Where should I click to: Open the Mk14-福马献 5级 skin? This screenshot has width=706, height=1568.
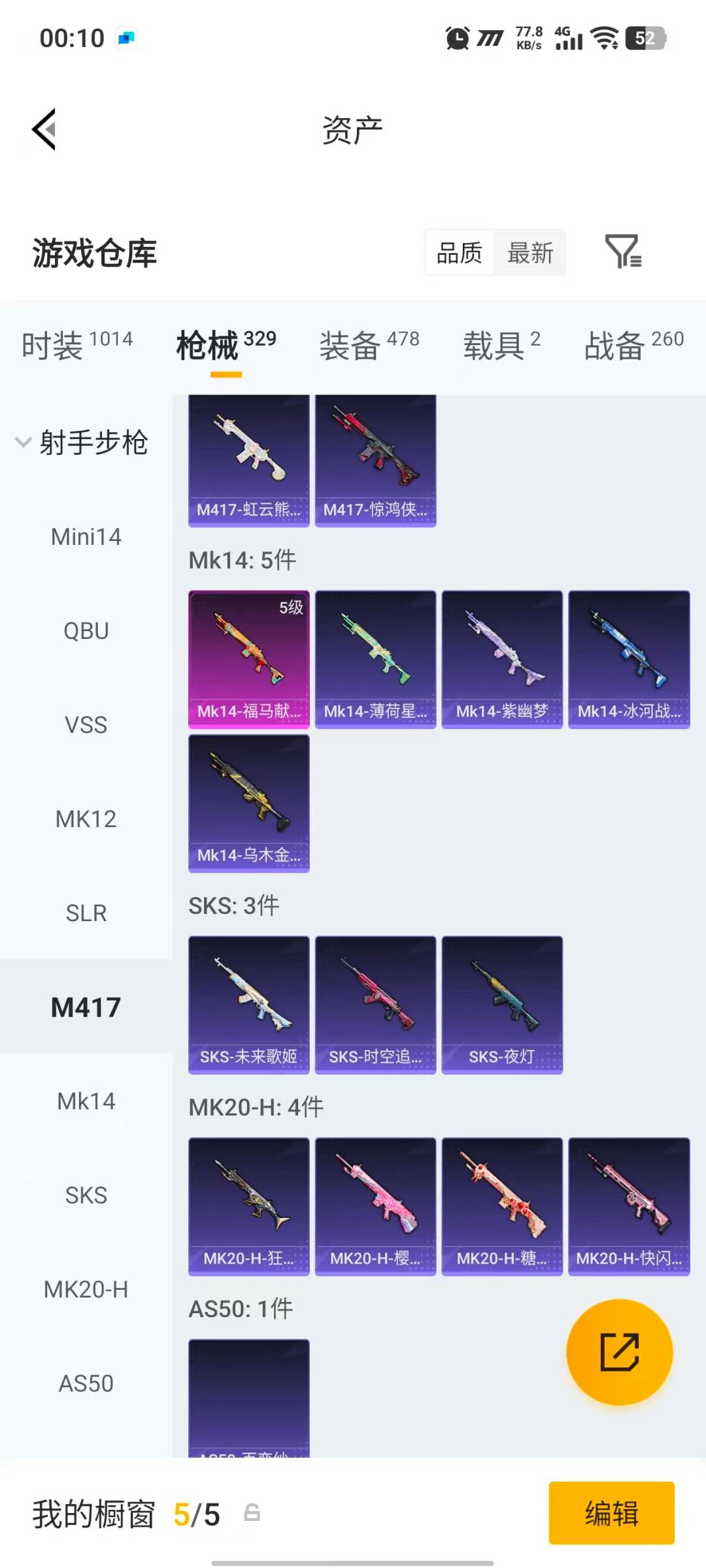coord(249,659)
